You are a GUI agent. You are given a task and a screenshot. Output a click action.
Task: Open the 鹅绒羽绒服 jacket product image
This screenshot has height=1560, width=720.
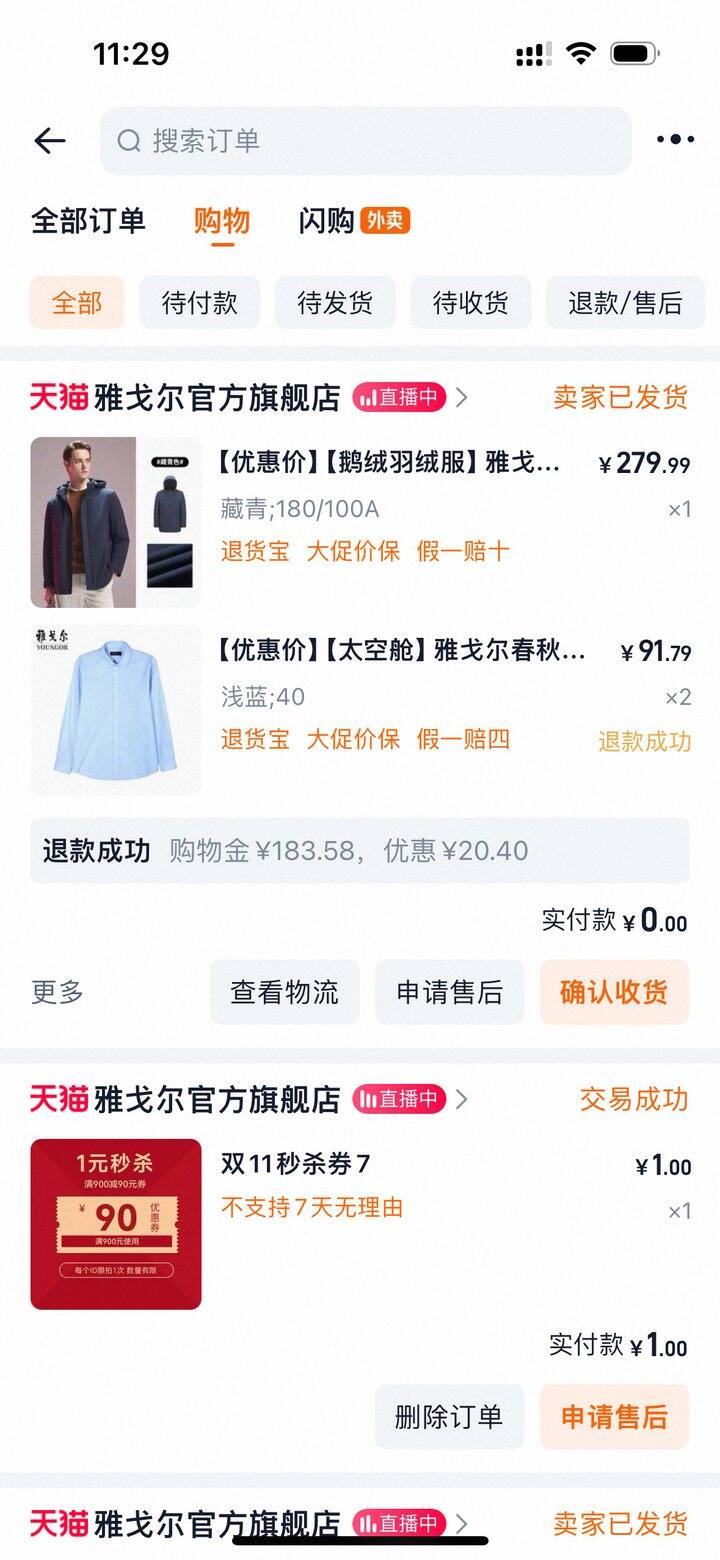[x=115, y=522]
